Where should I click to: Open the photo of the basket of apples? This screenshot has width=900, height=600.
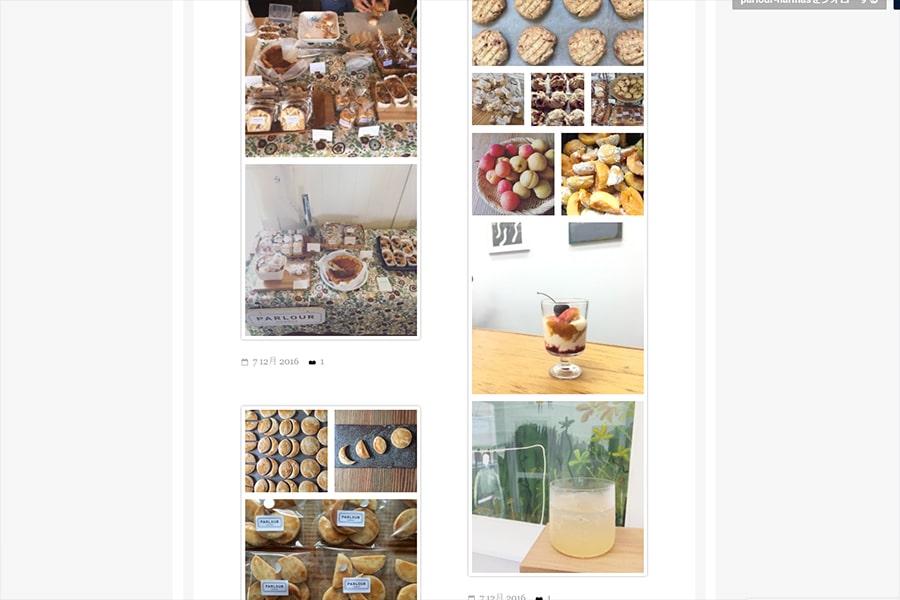pyautogui.click(x=513, y=174)
